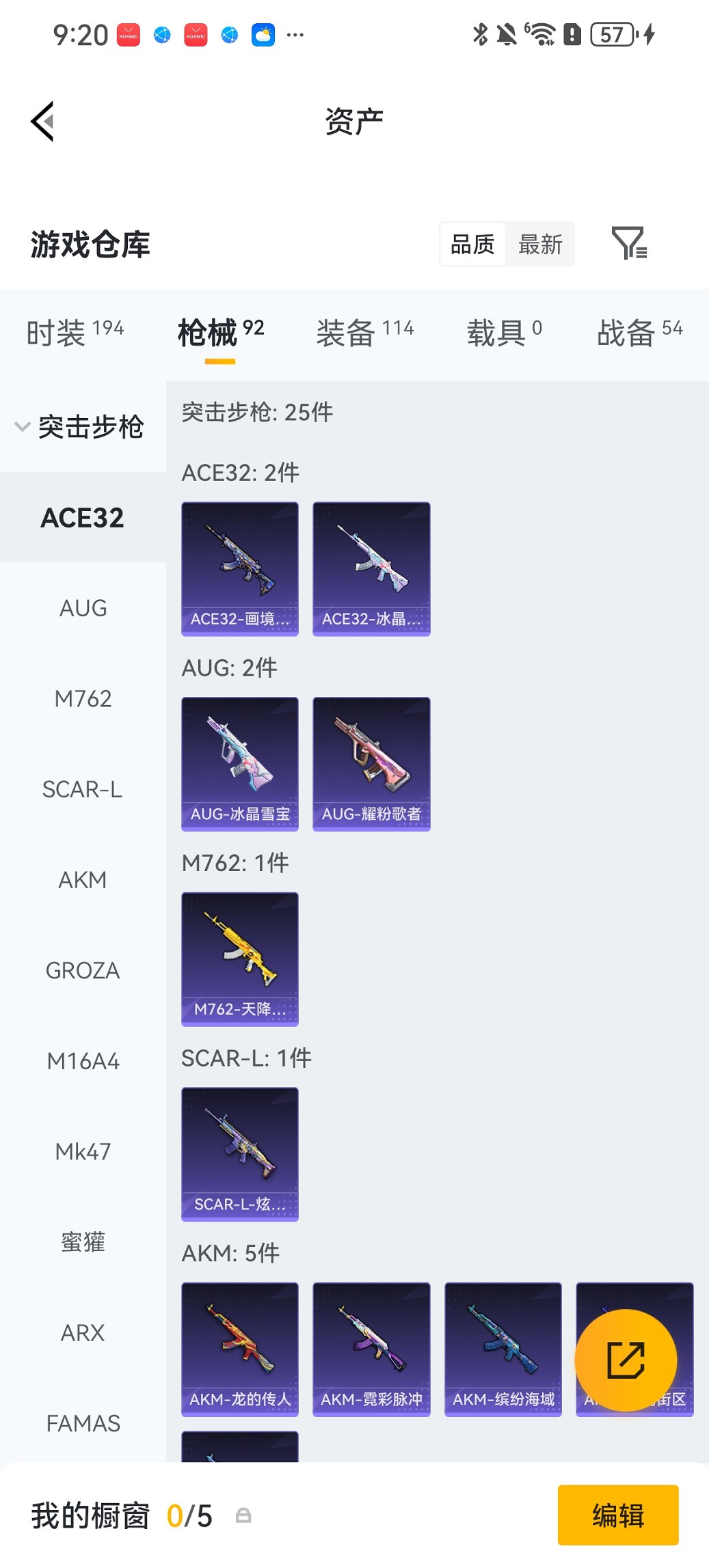This screenshot has height=1568, width=709.
Task: Go back using the top arrow
Action: click(42, 122)
